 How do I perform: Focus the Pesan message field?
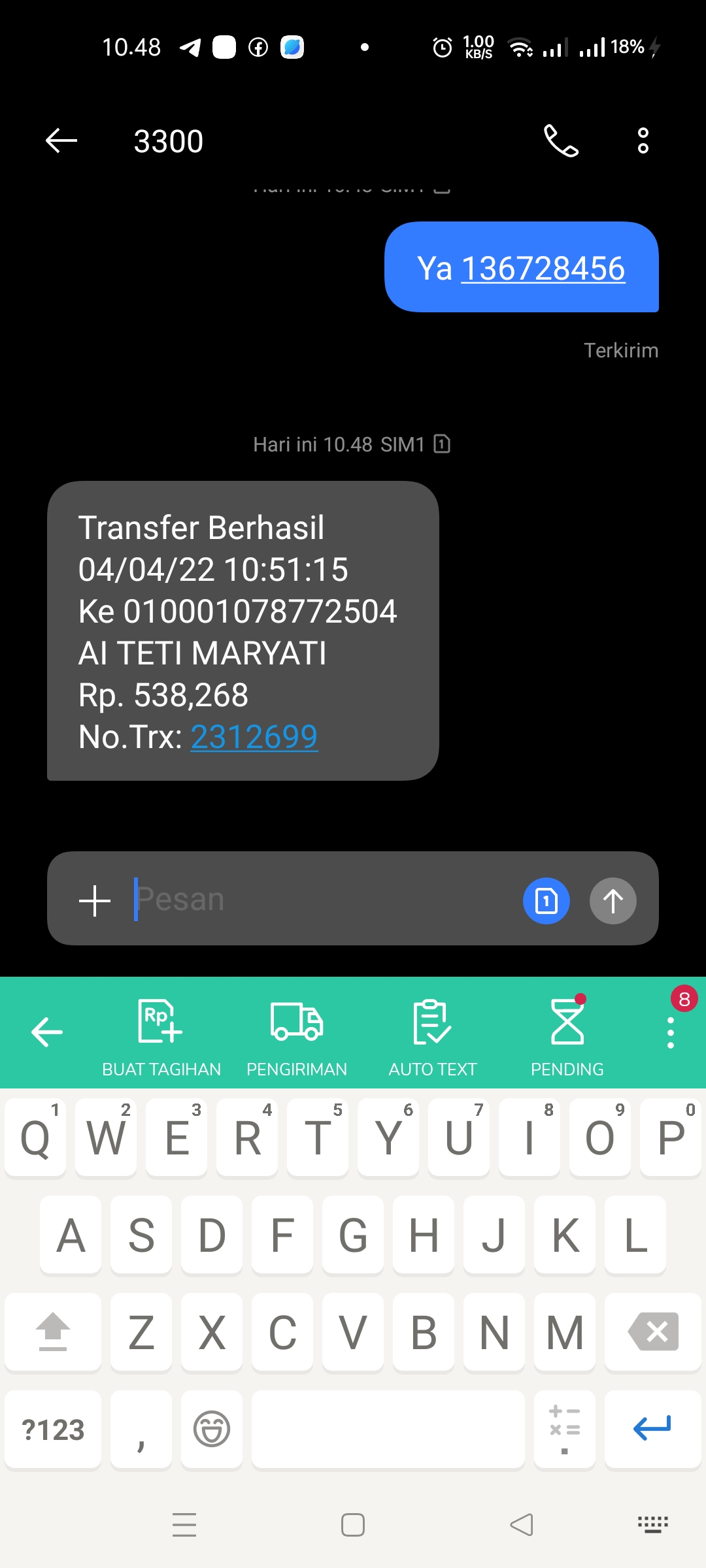(x=324, y=900)
